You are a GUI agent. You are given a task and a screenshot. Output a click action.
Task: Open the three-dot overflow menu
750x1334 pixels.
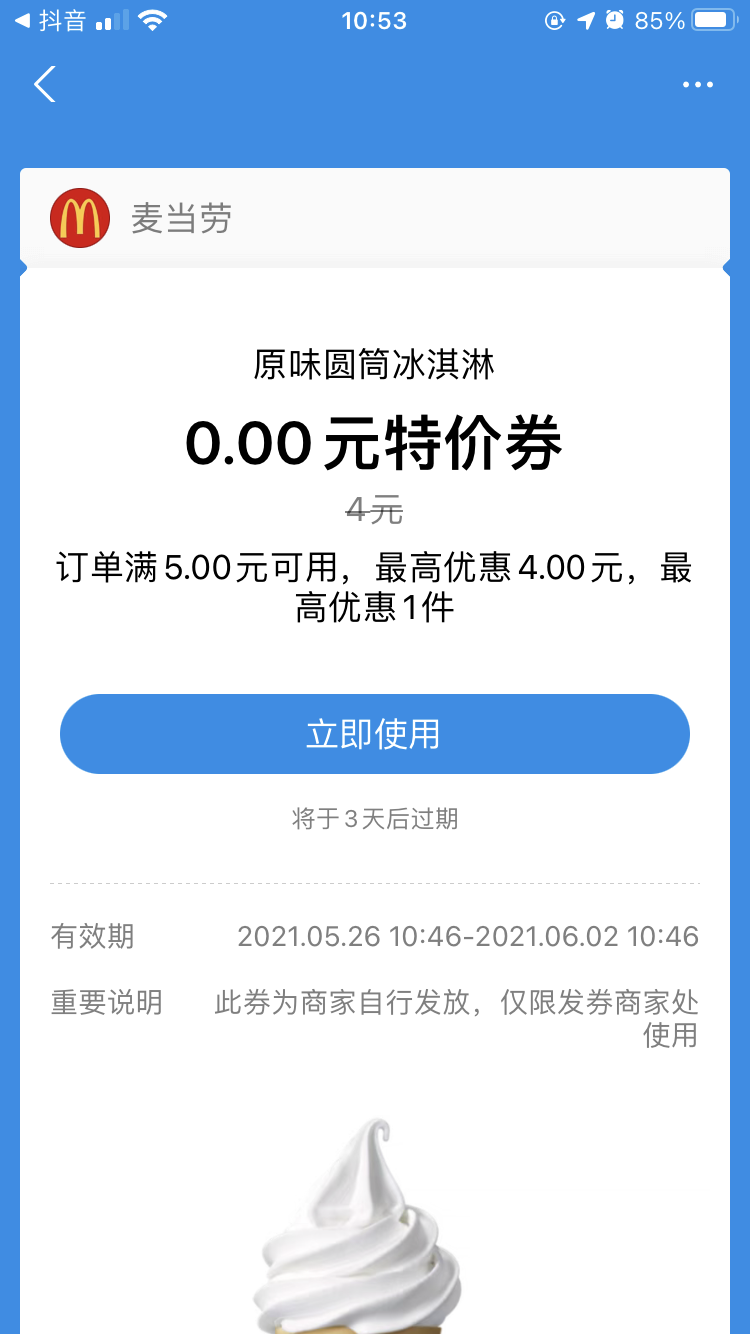[697, 85]
